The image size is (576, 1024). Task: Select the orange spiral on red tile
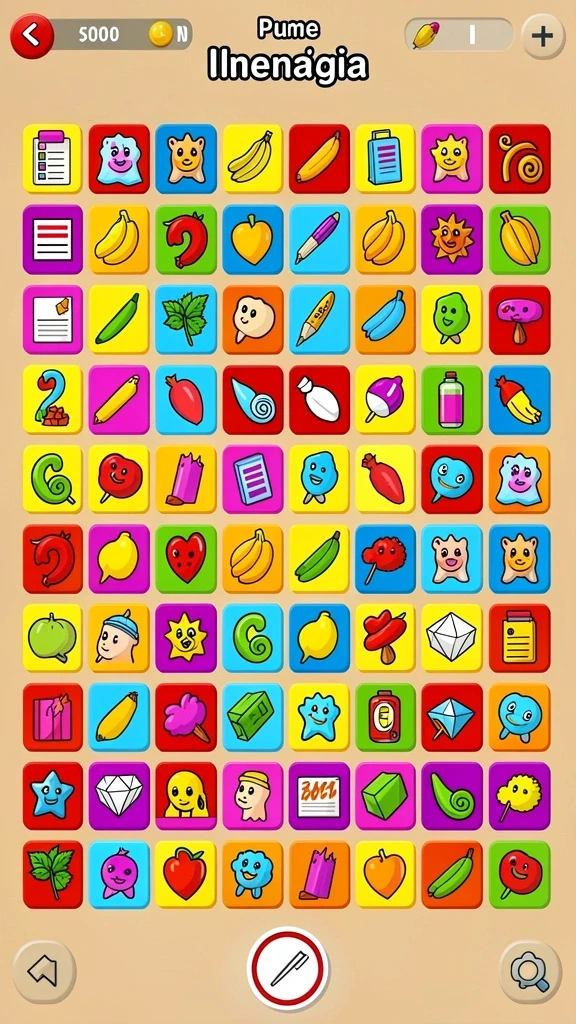tap(519, 159)
